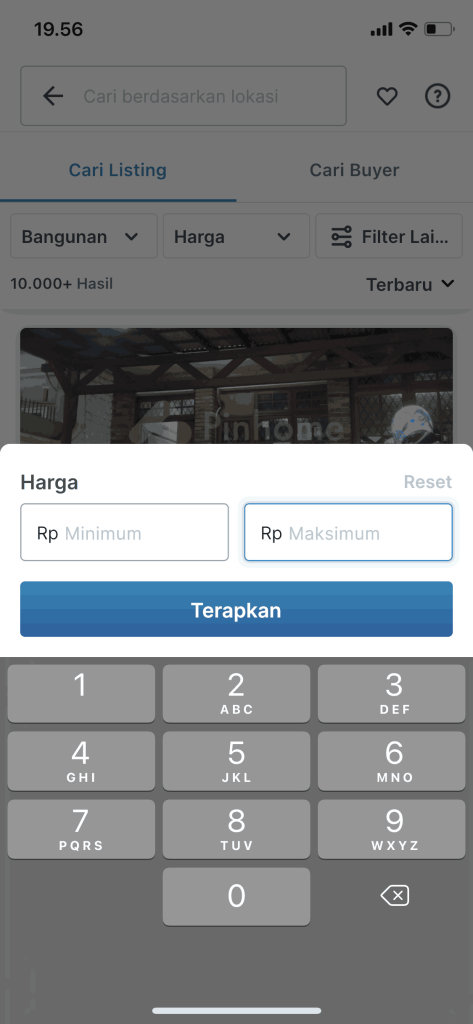Tap the search by location box
The width and height of the screenshot is (473, 1024).
click(x=183, y=97)
